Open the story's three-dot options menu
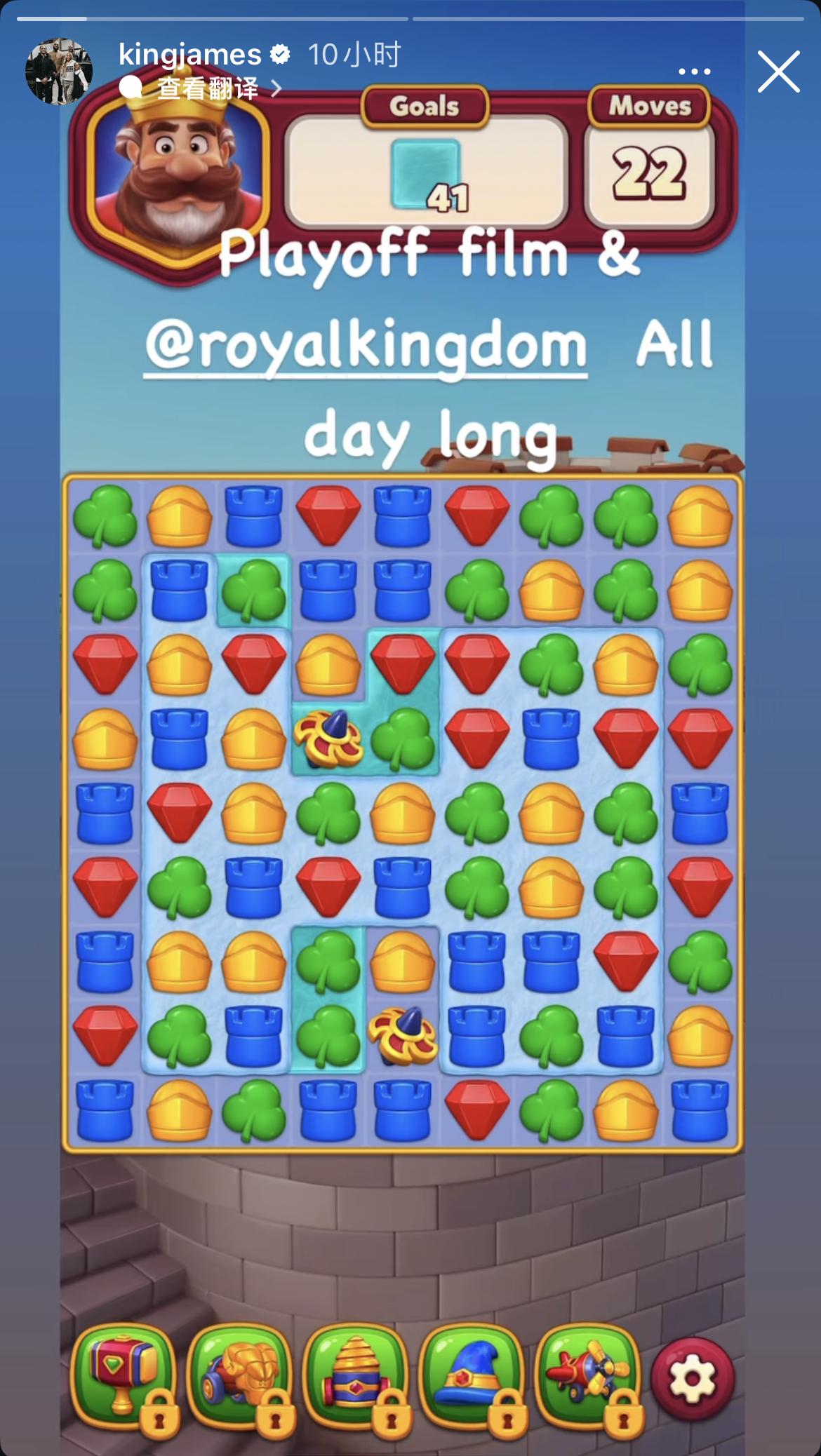Screen dimensions: 821x1456 pyautogui.click(x=694, y=72)
